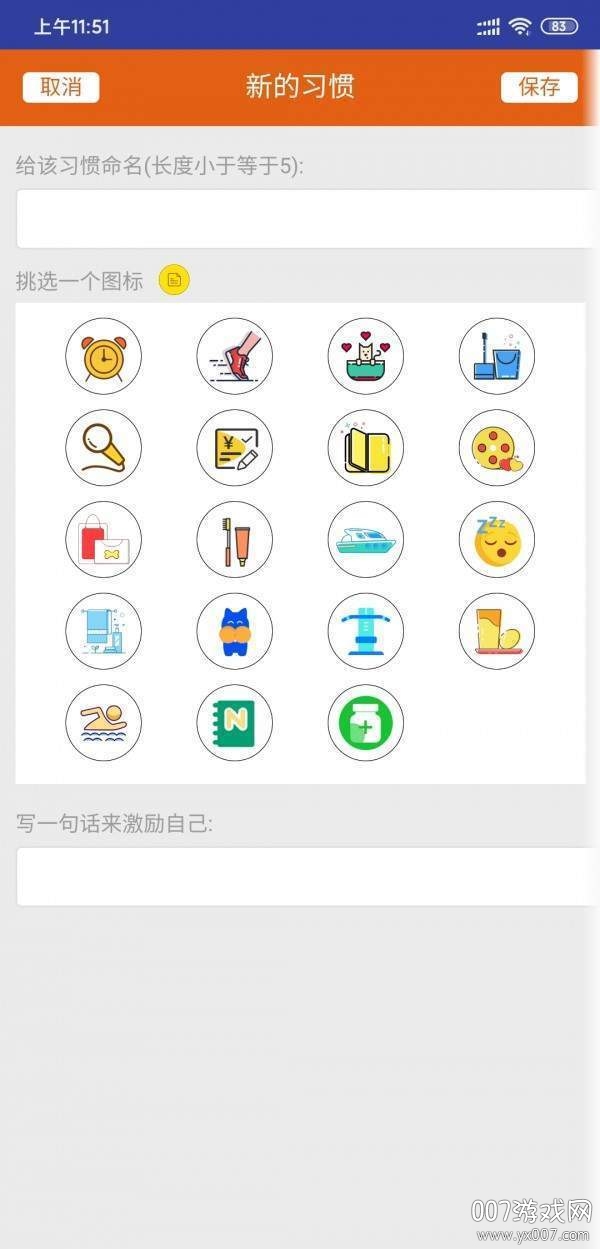Viewport: 600px width, 1249px height.
Task: Select the cleaning bucket icon
Action: pos(497,356)
